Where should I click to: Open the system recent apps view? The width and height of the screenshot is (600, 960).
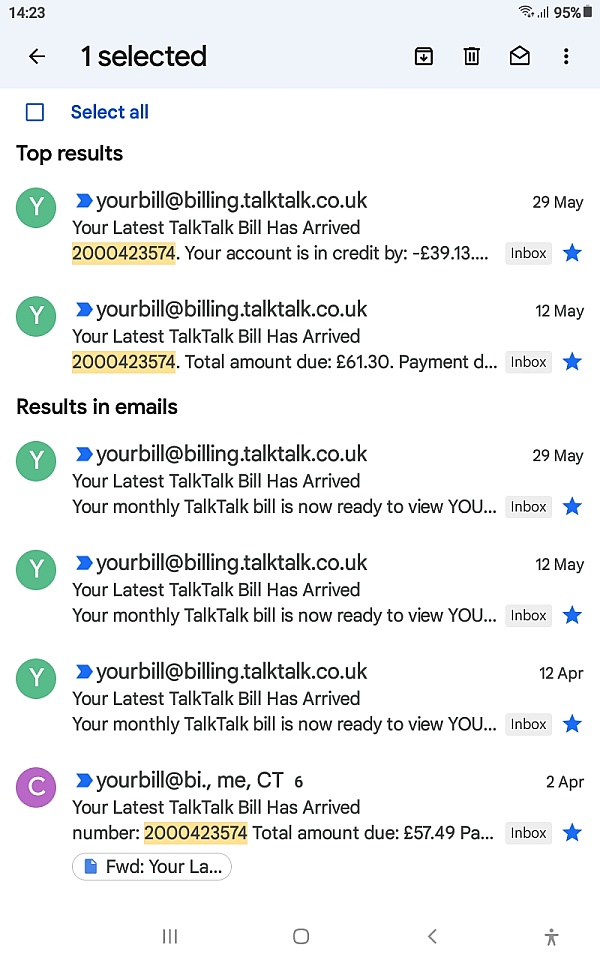click(170, 936)
